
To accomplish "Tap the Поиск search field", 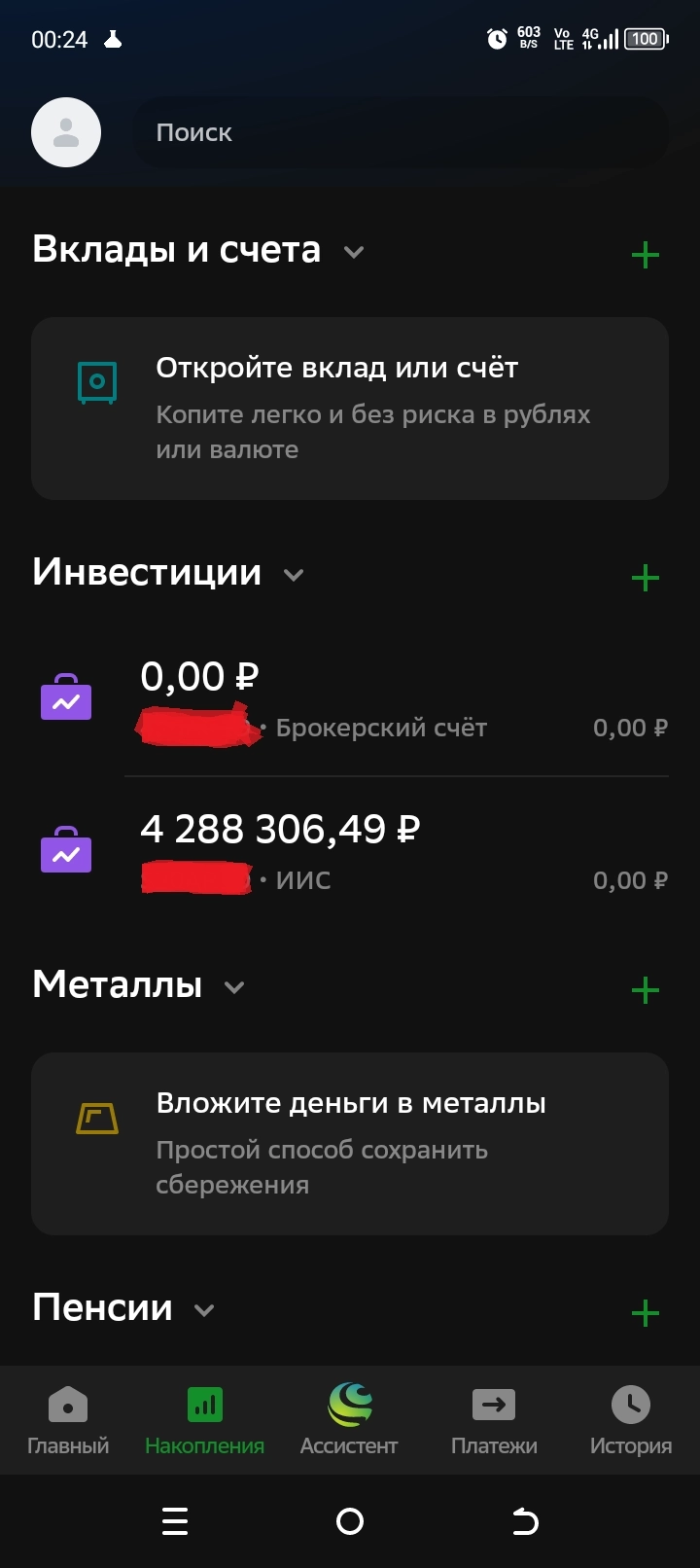I will pos(399,132).
